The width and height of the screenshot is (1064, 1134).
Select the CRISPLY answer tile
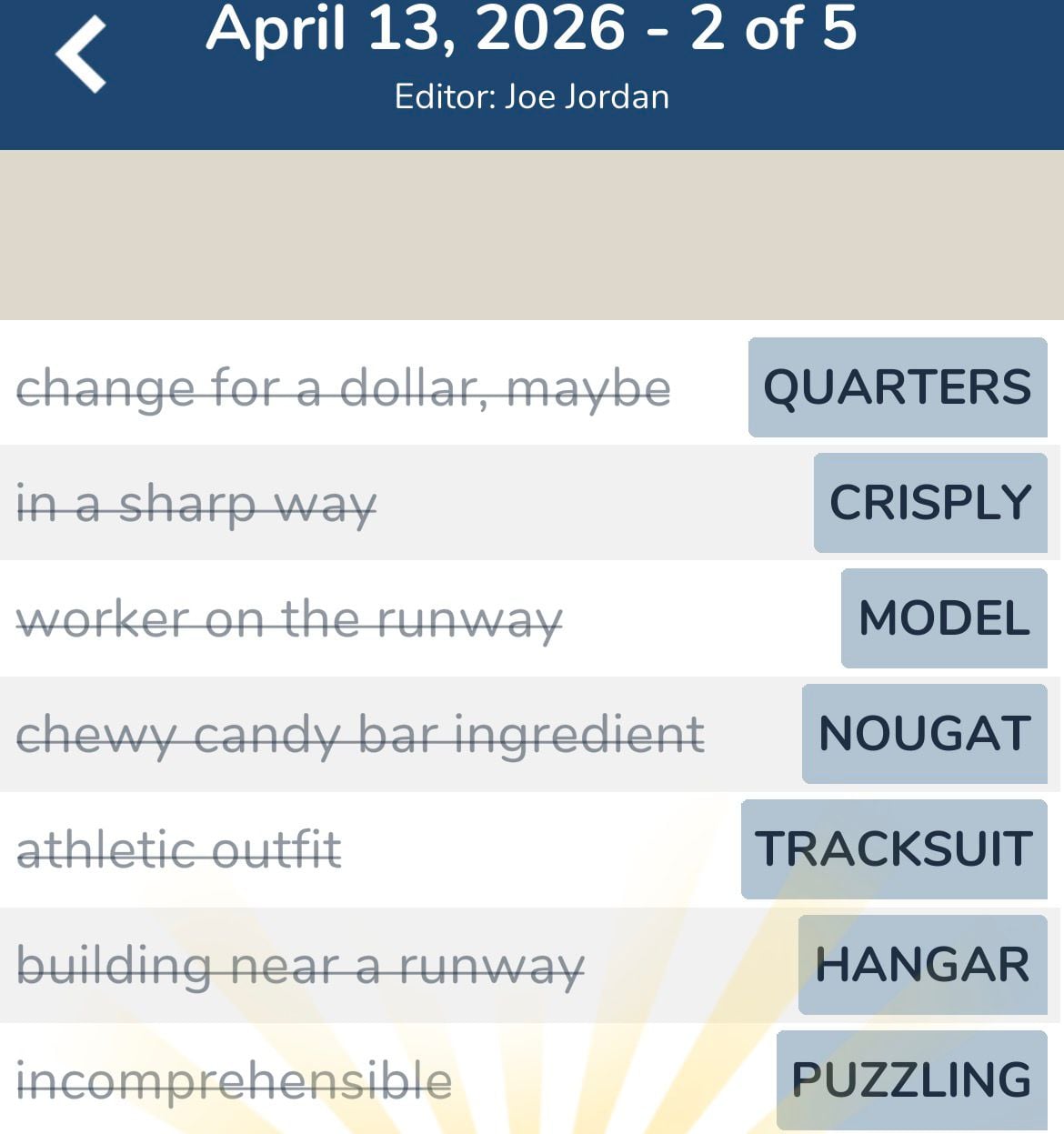coord(929,504)
